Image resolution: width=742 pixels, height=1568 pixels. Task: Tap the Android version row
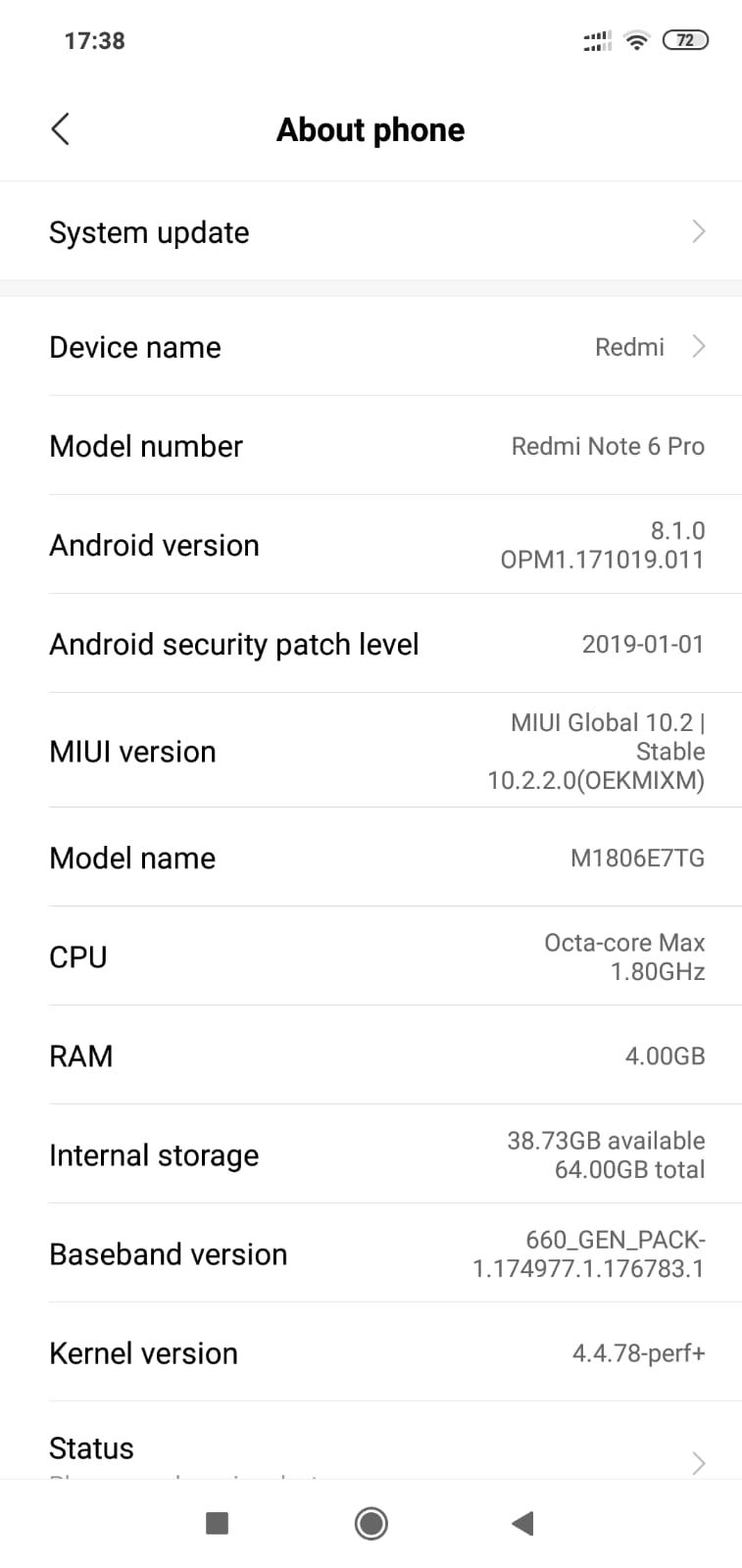pyautogui.click(x=371, y=545)
